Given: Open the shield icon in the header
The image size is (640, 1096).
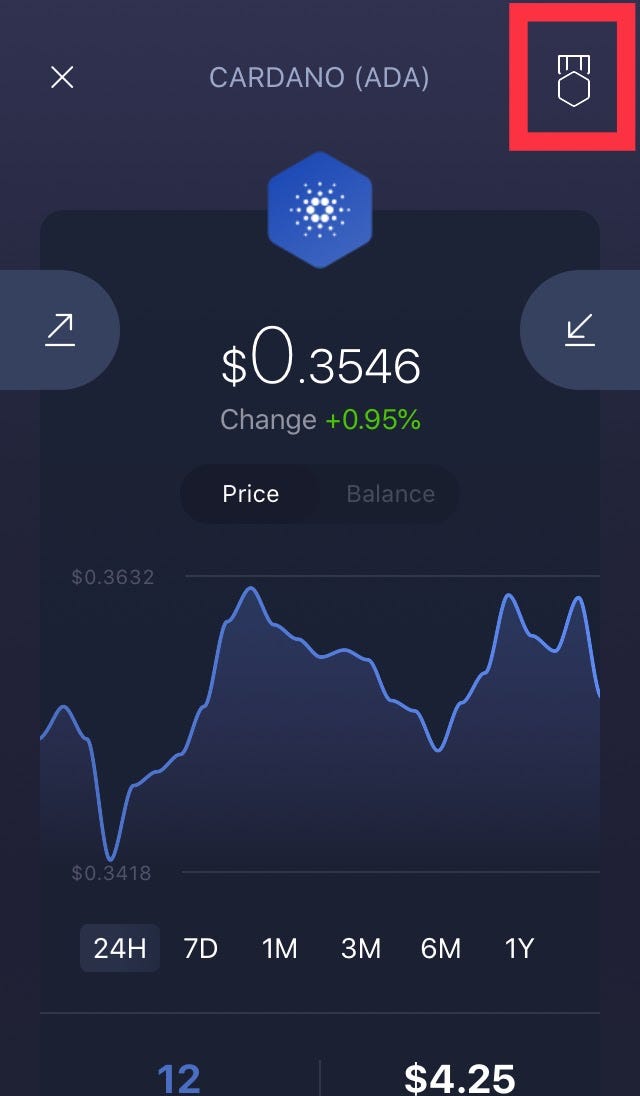Looking at the screenshot, I should click(x=573, y=78).
